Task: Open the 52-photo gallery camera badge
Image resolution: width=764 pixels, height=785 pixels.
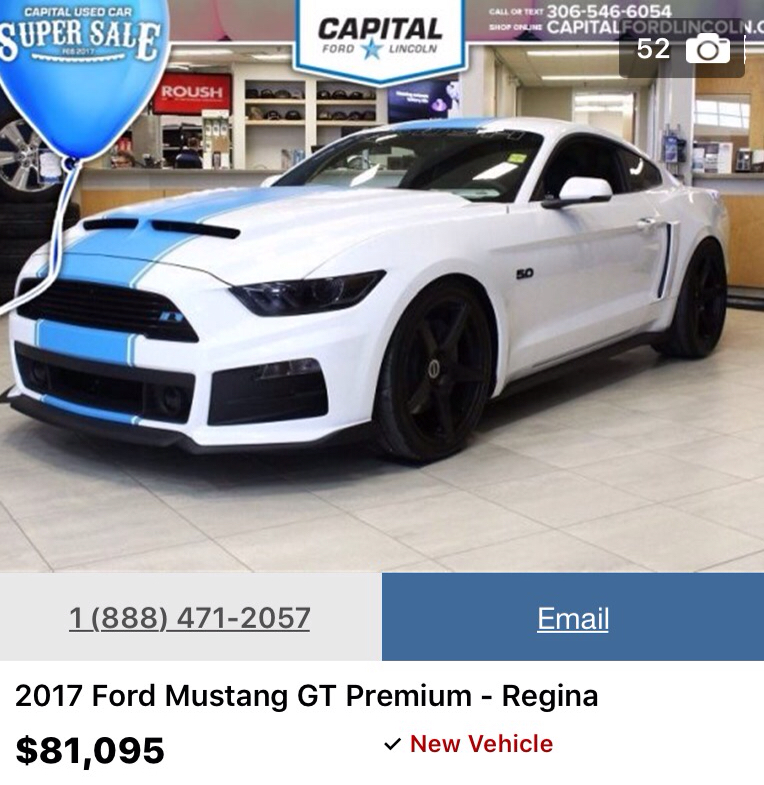Action: [x=683, y=49]
